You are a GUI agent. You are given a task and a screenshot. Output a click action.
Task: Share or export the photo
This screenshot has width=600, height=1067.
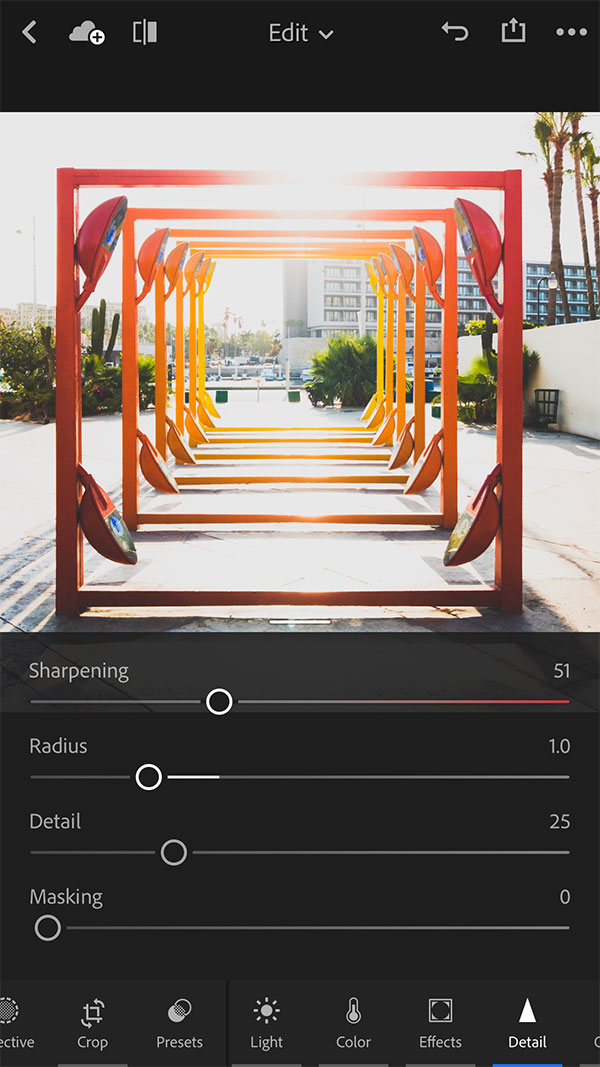pyautogui.click(x=513, y=32)
